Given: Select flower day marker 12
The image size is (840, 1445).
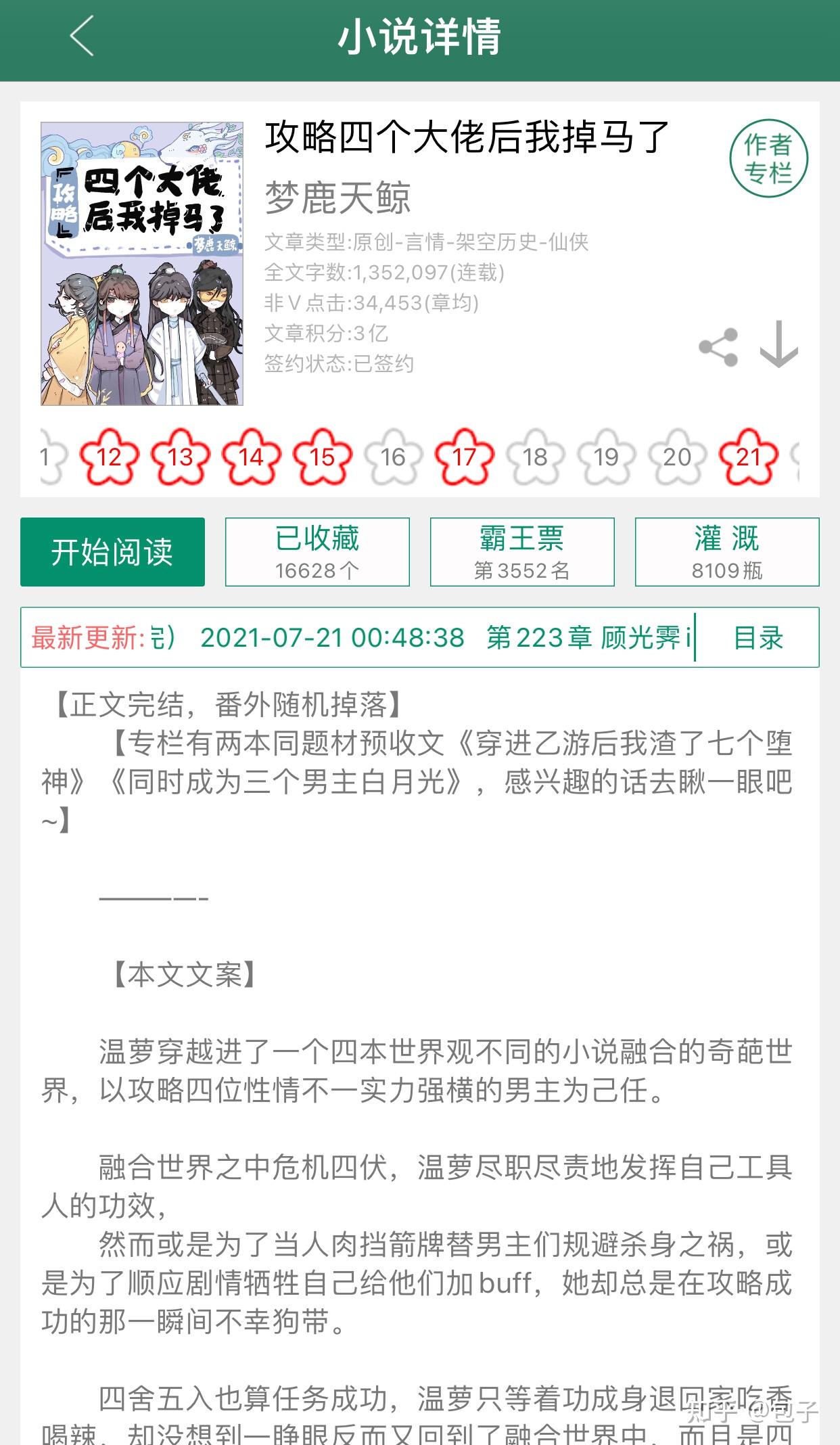Looking at the screenshot, I should pyautogui.click(x=109, y=457).
